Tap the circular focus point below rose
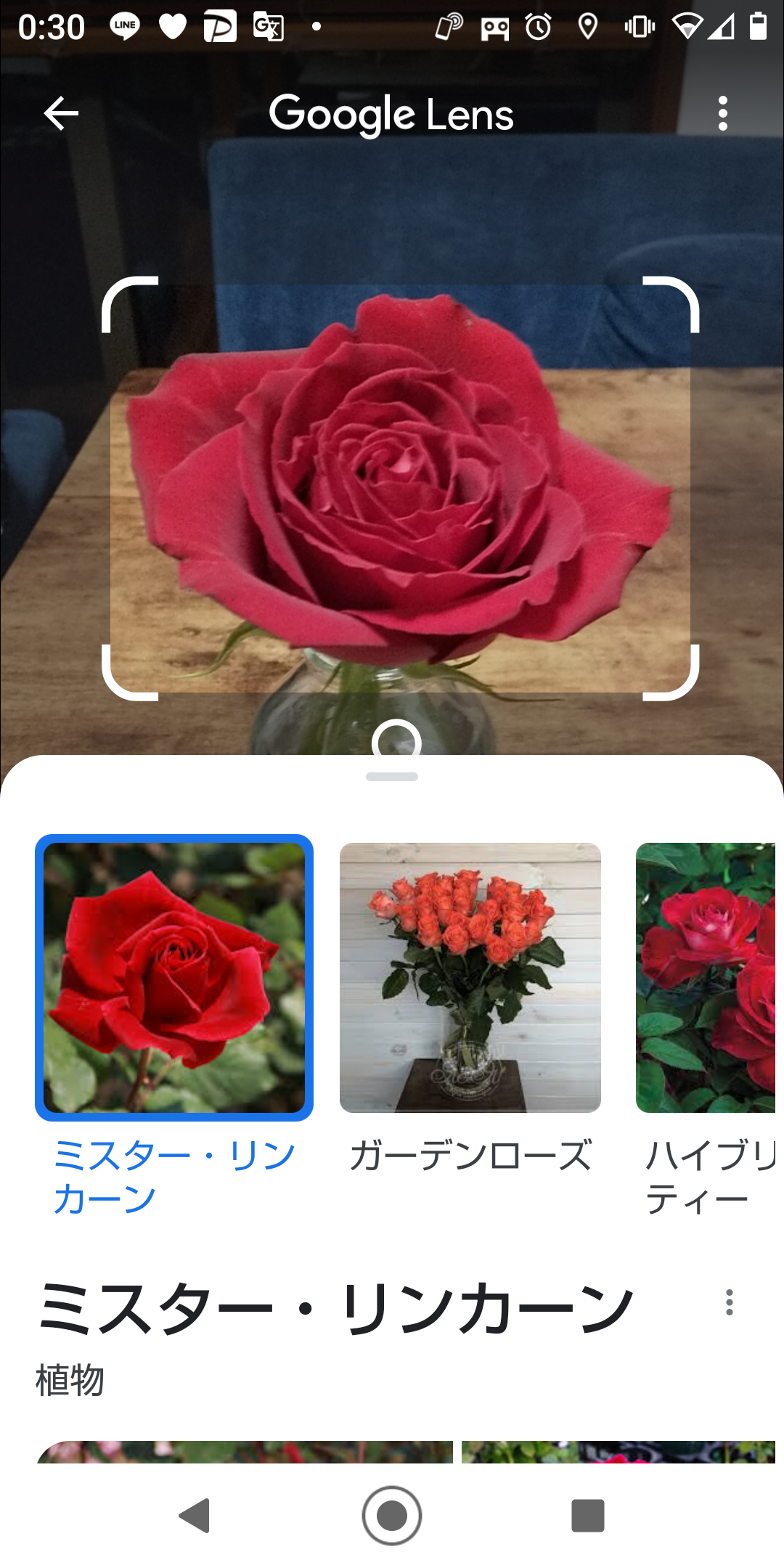Viewport: 784px width, 1568px height. [x=396, y=740]
